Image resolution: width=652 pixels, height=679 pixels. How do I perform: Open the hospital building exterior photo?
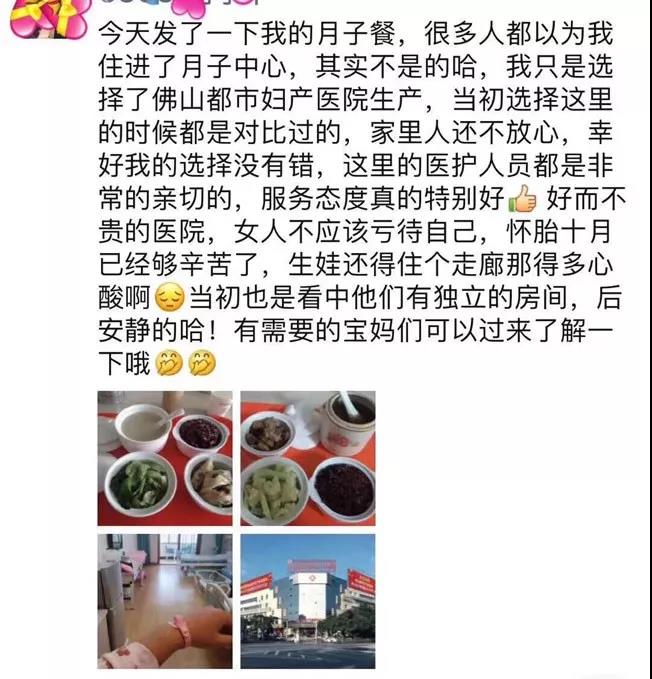tap(307, 600)
